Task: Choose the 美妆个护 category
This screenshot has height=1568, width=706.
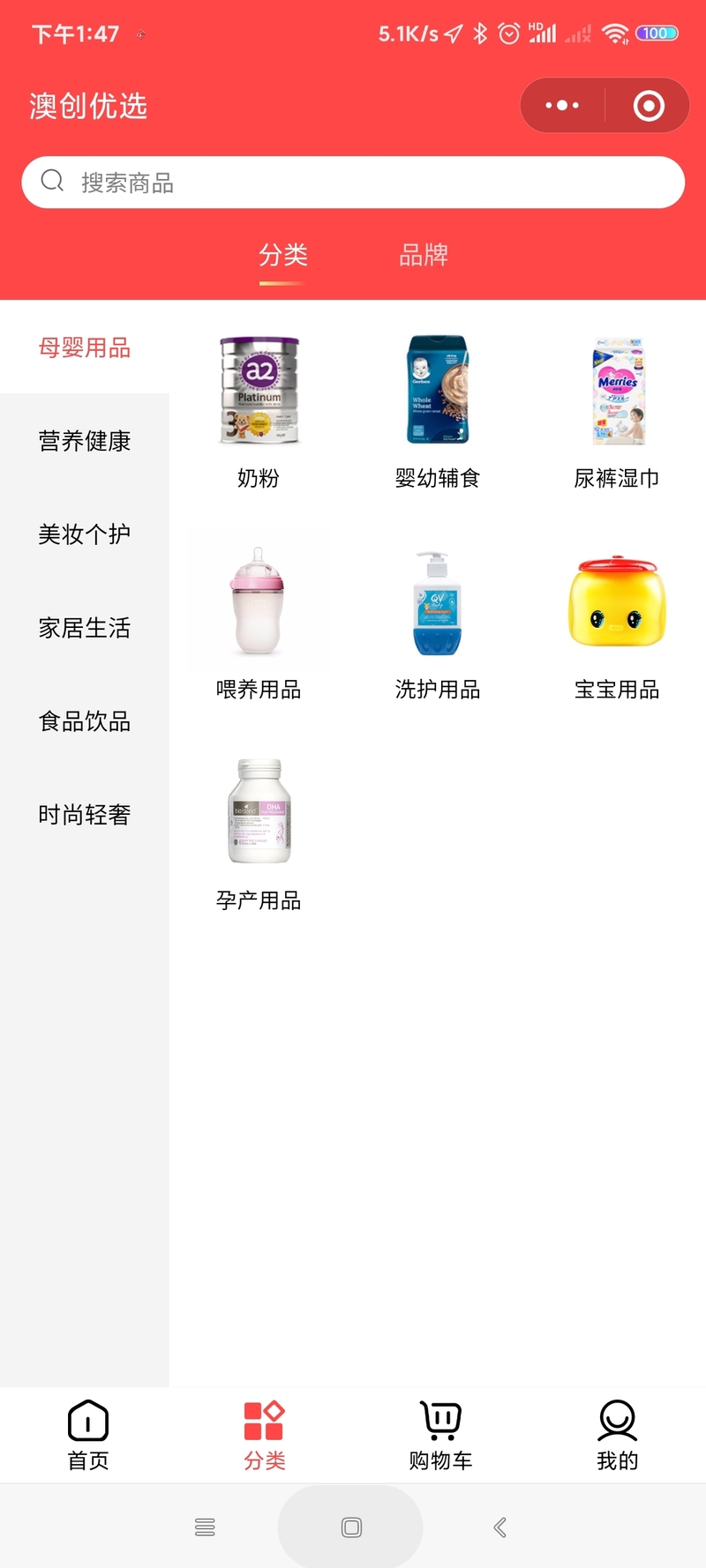Action: (85, 534)
